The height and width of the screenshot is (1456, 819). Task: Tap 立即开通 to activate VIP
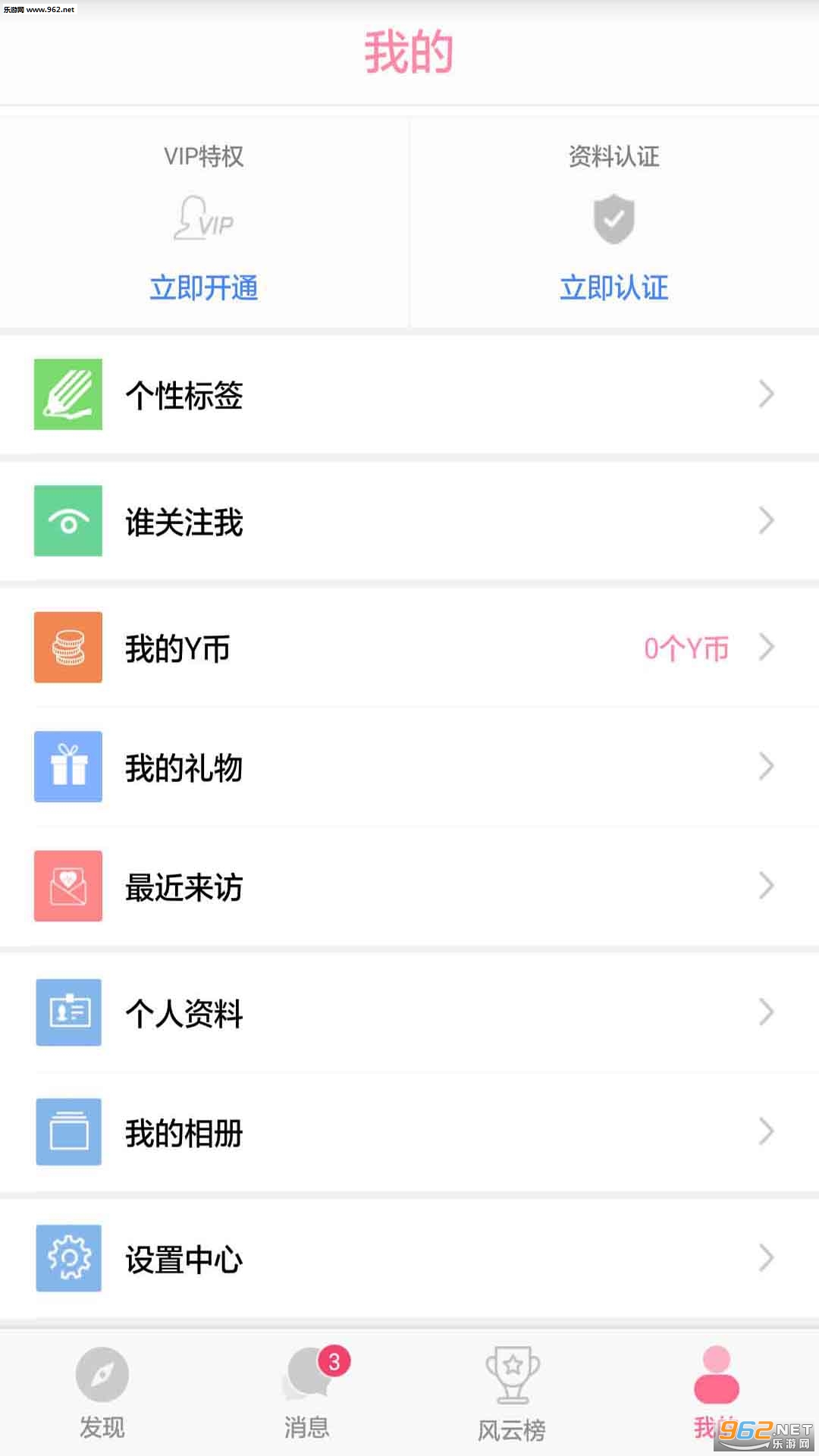coord(204,288)
